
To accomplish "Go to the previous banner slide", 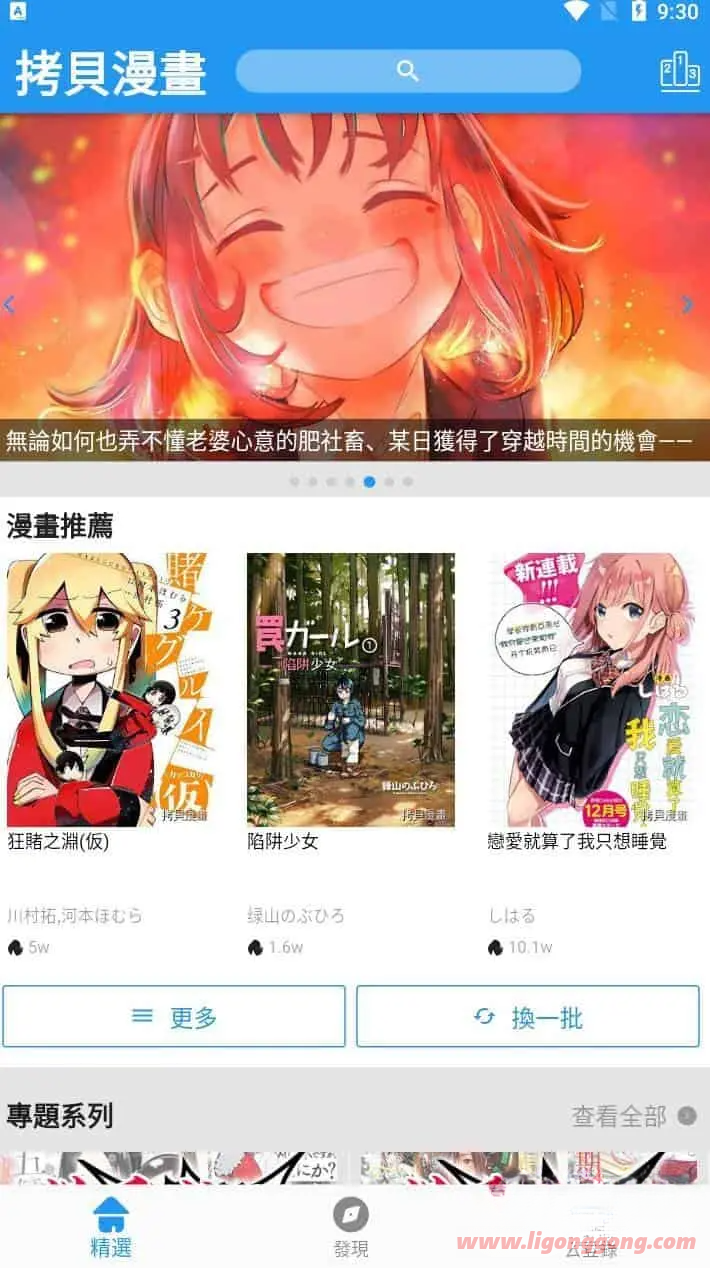I will (x=9, y=304).
